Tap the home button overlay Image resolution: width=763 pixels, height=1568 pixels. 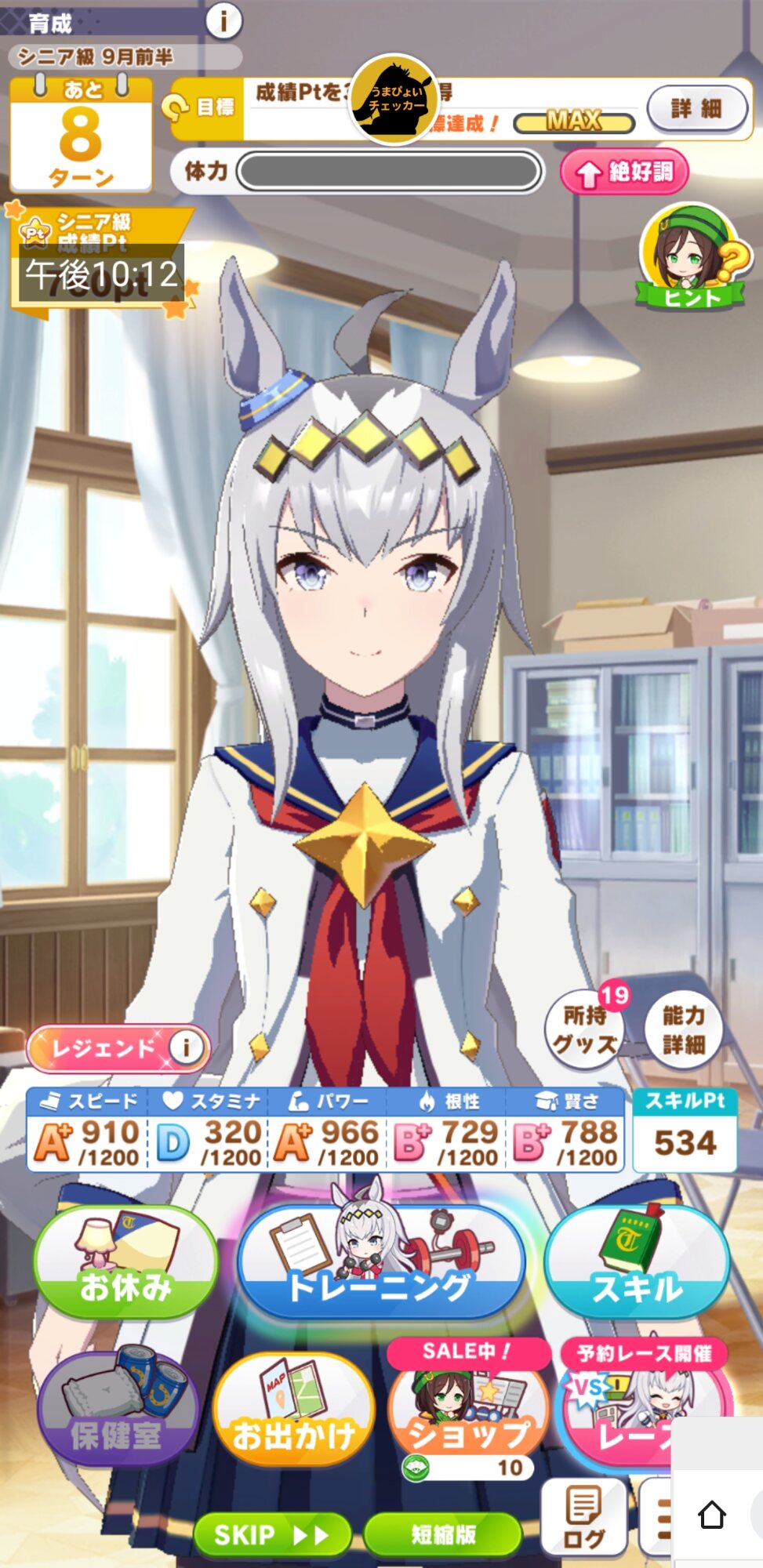[712, 1515]
